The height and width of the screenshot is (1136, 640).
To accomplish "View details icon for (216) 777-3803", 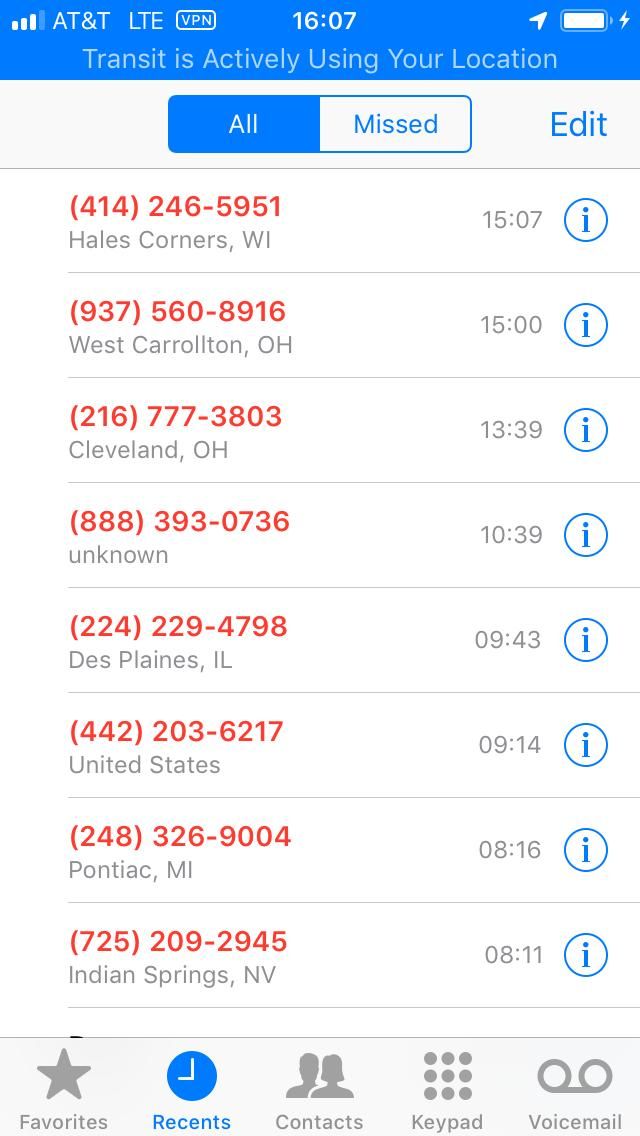I will pyautogui.click(x=586, y=430).
